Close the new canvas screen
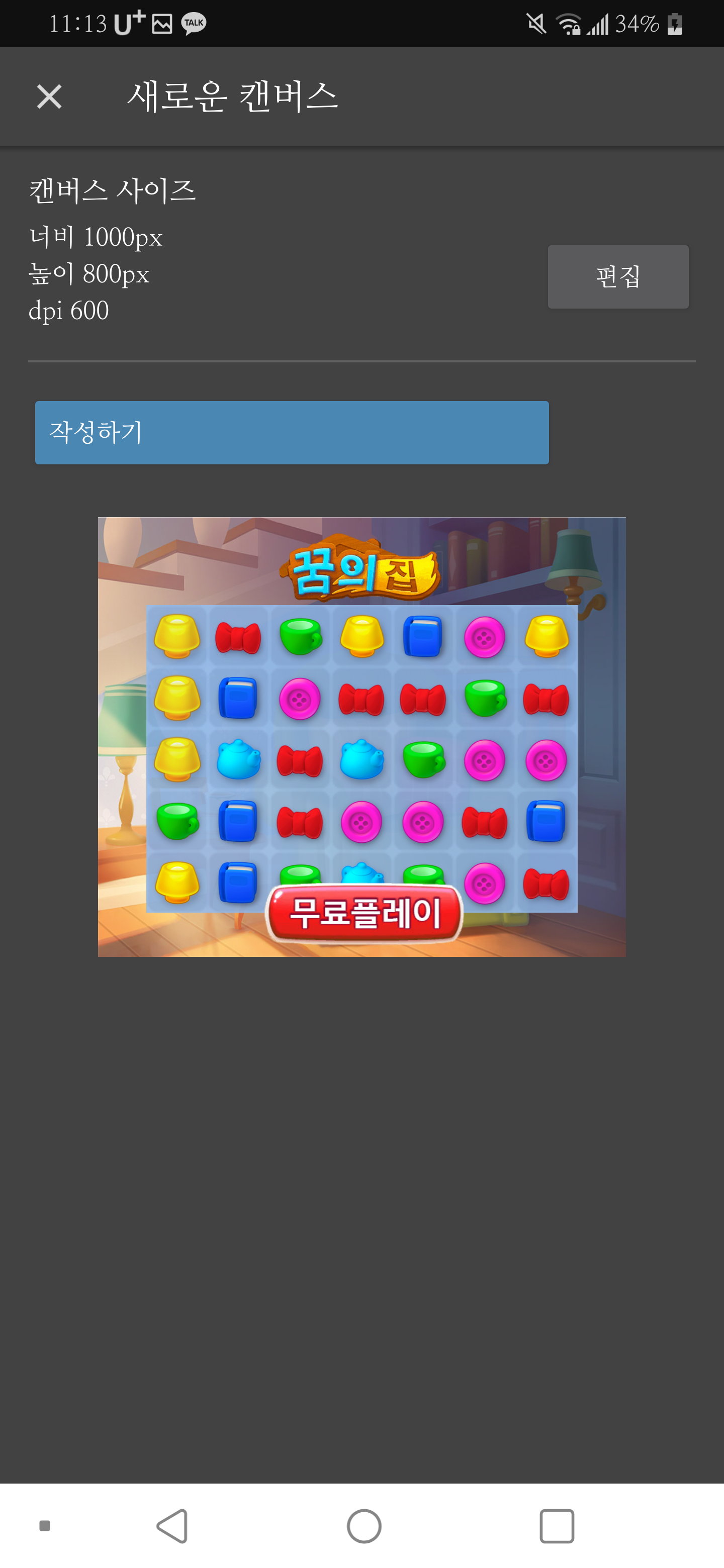Image resolution: width=724 pixels, height=1568 pixels. pyautogui.click(x=49, y=97)
